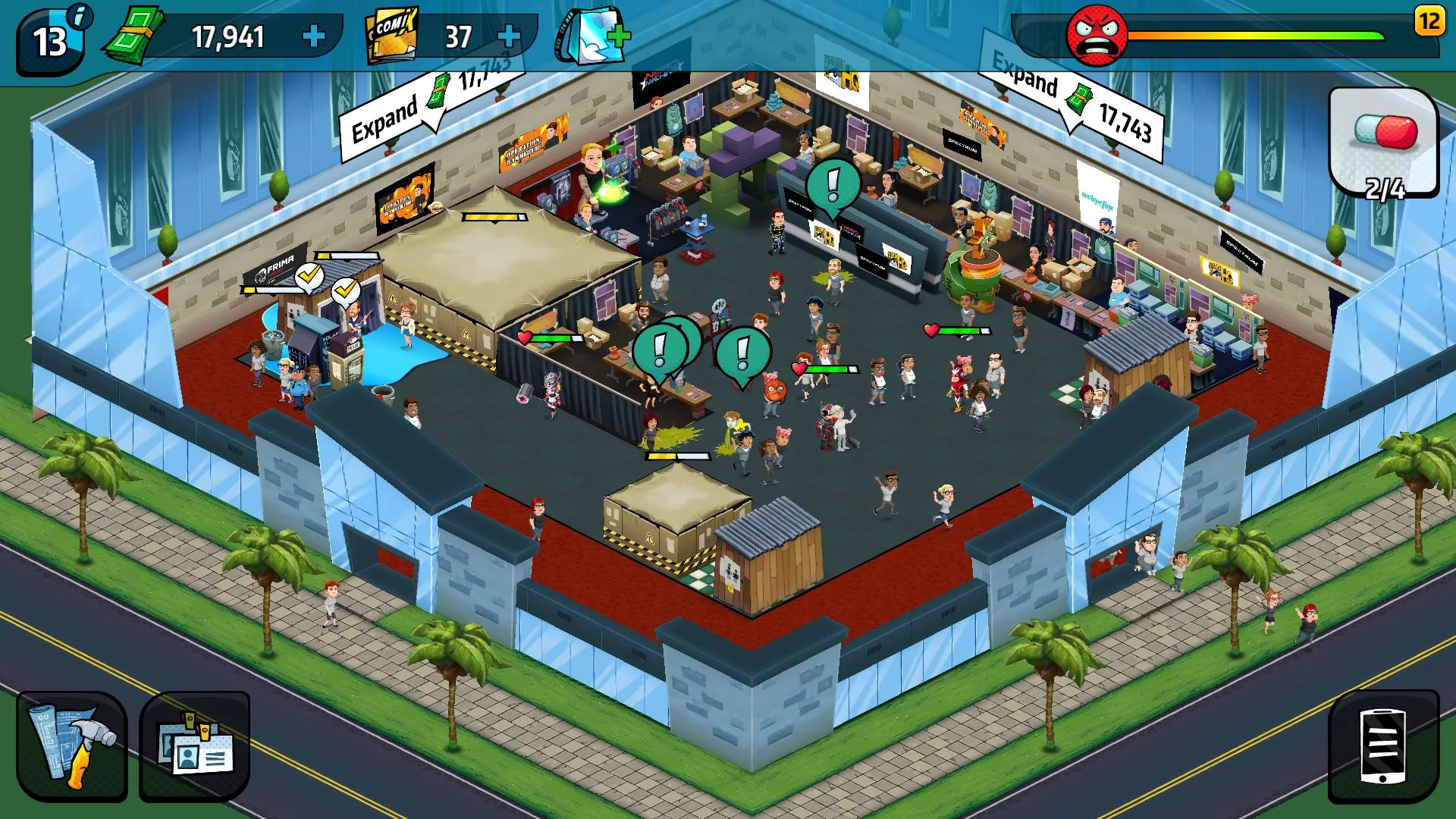This screenshot has height=819, width=1456.
Task: Open the build menu with hammer and blueprint
Action: pyautogui.click(x=71, y=746)
